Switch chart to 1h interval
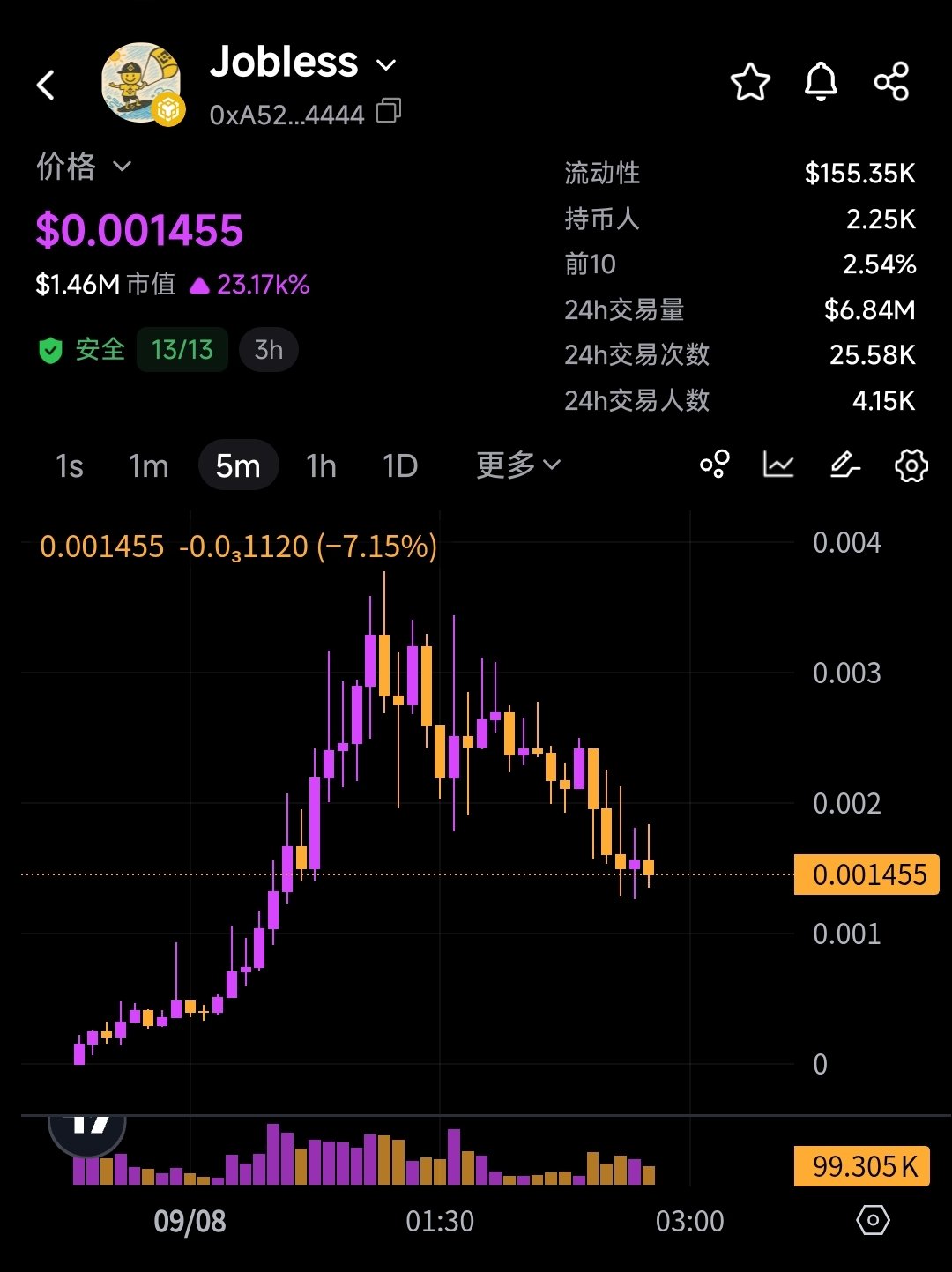Screen dimensions: 952x1272 321,465
